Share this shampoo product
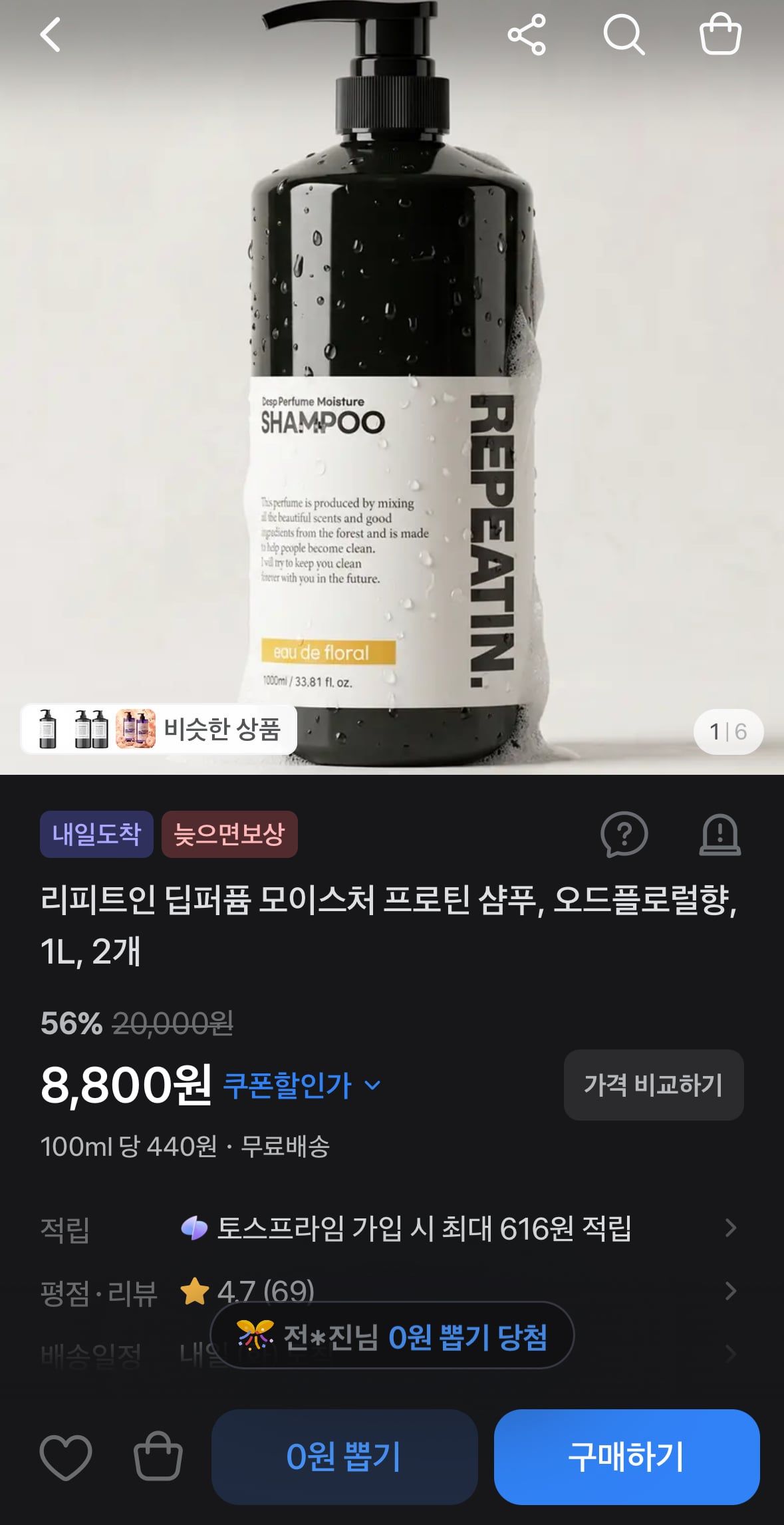The height and width of the screenshot is (1525, 784). pyautogui.click(x=527, y=35)
